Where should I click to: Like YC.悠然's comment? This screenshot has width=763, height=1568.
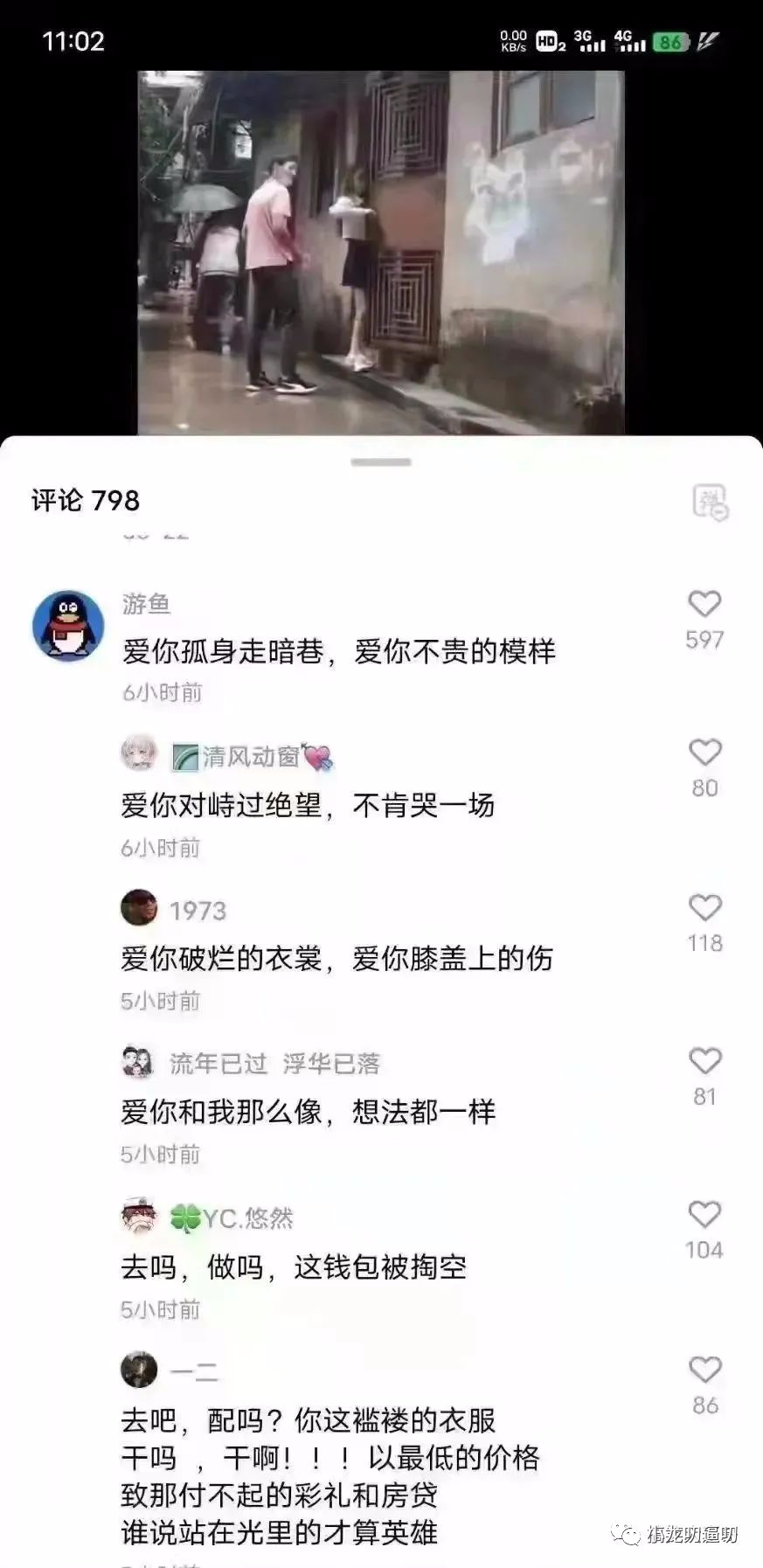[704, 1215]
